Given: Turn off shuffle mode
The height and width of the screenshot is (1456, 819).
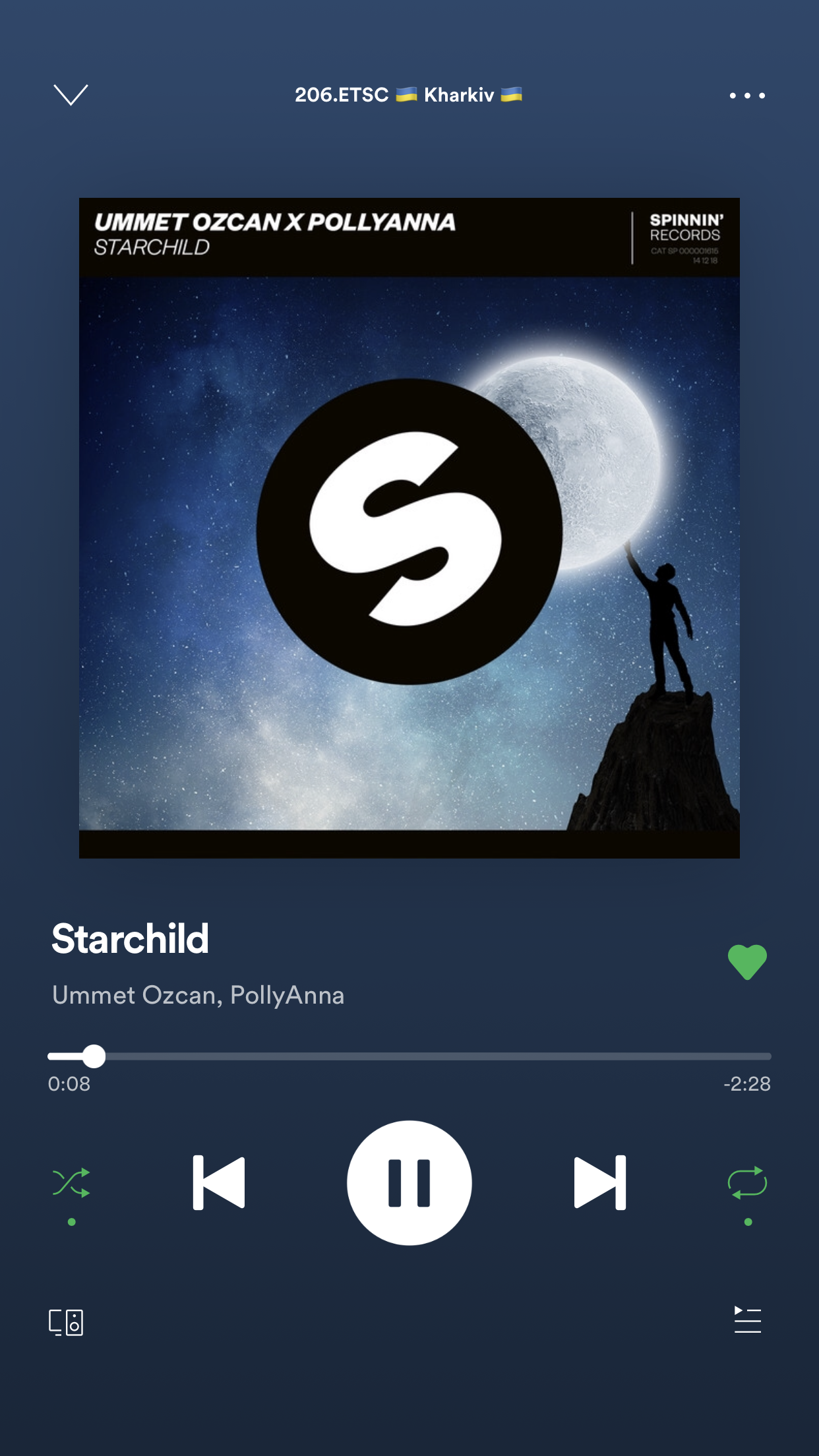Looking at the screenshot, I should (71, 1183).
